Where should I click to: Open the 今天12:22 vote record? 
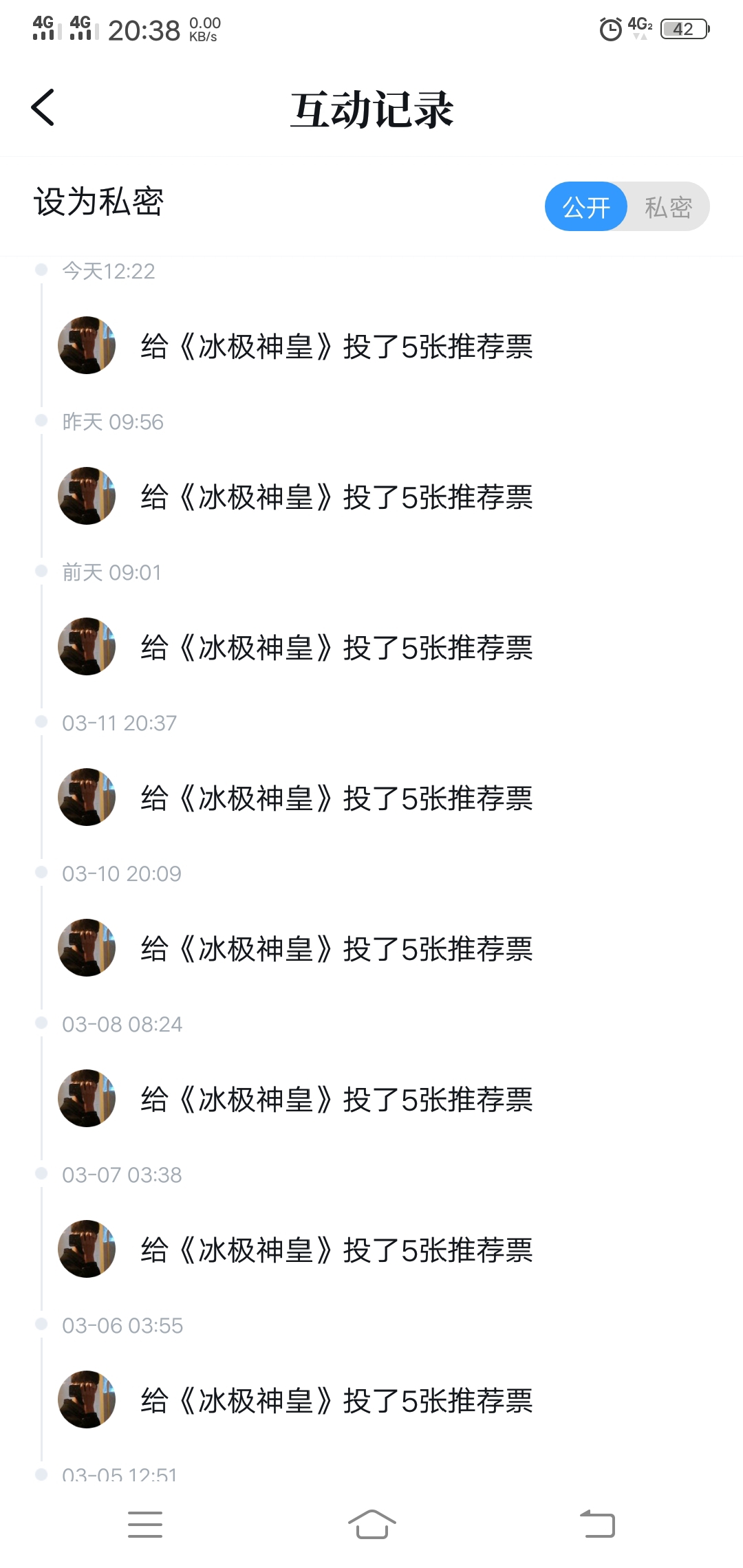pyautogui.click(x=336, y=346)
